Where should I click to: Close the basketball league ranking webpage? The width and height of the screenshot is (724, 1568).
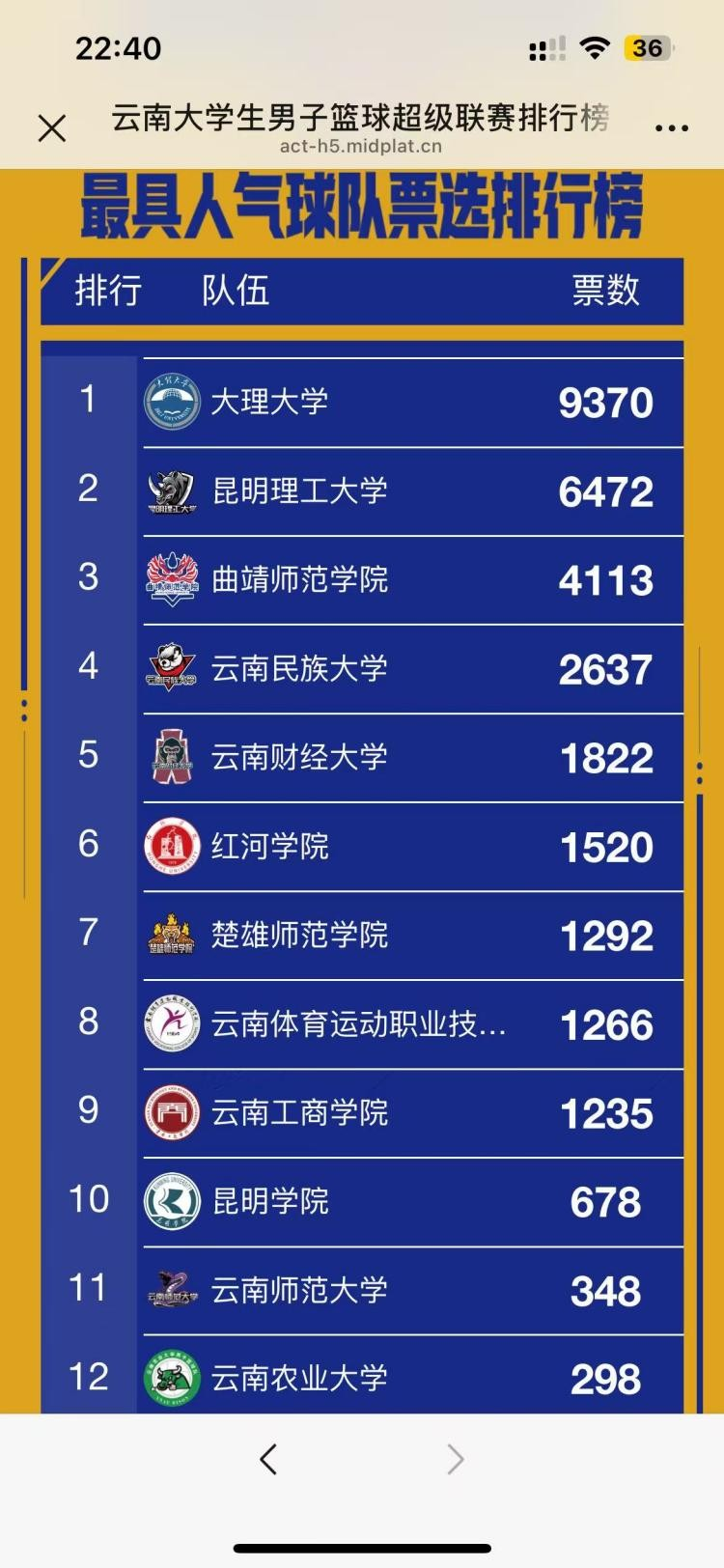52,128
